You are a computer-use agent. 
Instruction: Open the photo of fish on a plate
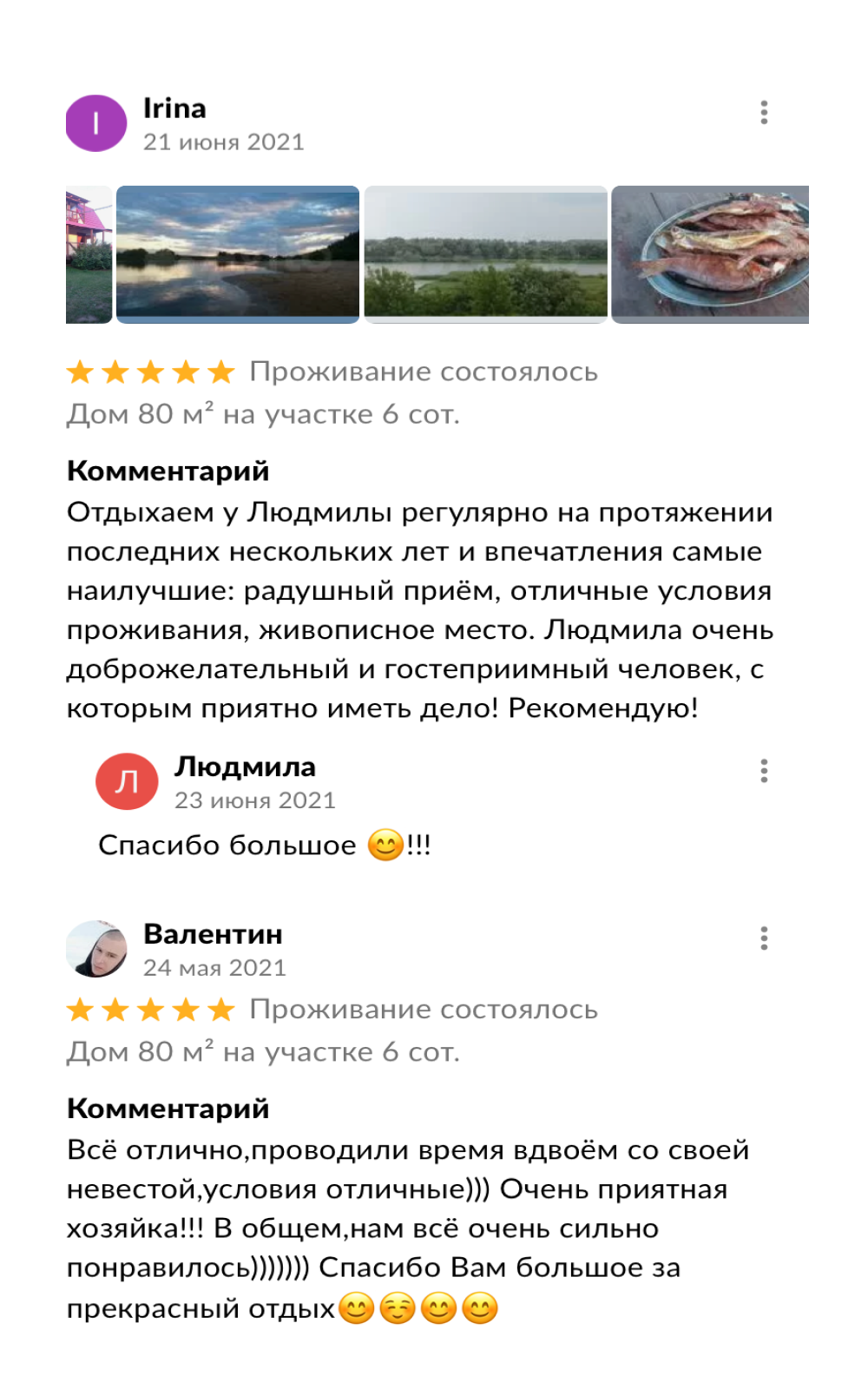710,254
